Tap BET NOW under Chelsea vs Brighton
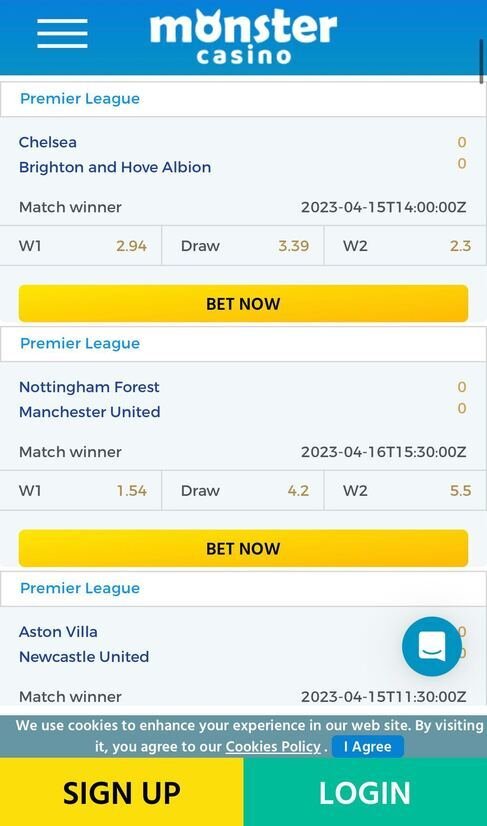 click(x=243, y=303)
